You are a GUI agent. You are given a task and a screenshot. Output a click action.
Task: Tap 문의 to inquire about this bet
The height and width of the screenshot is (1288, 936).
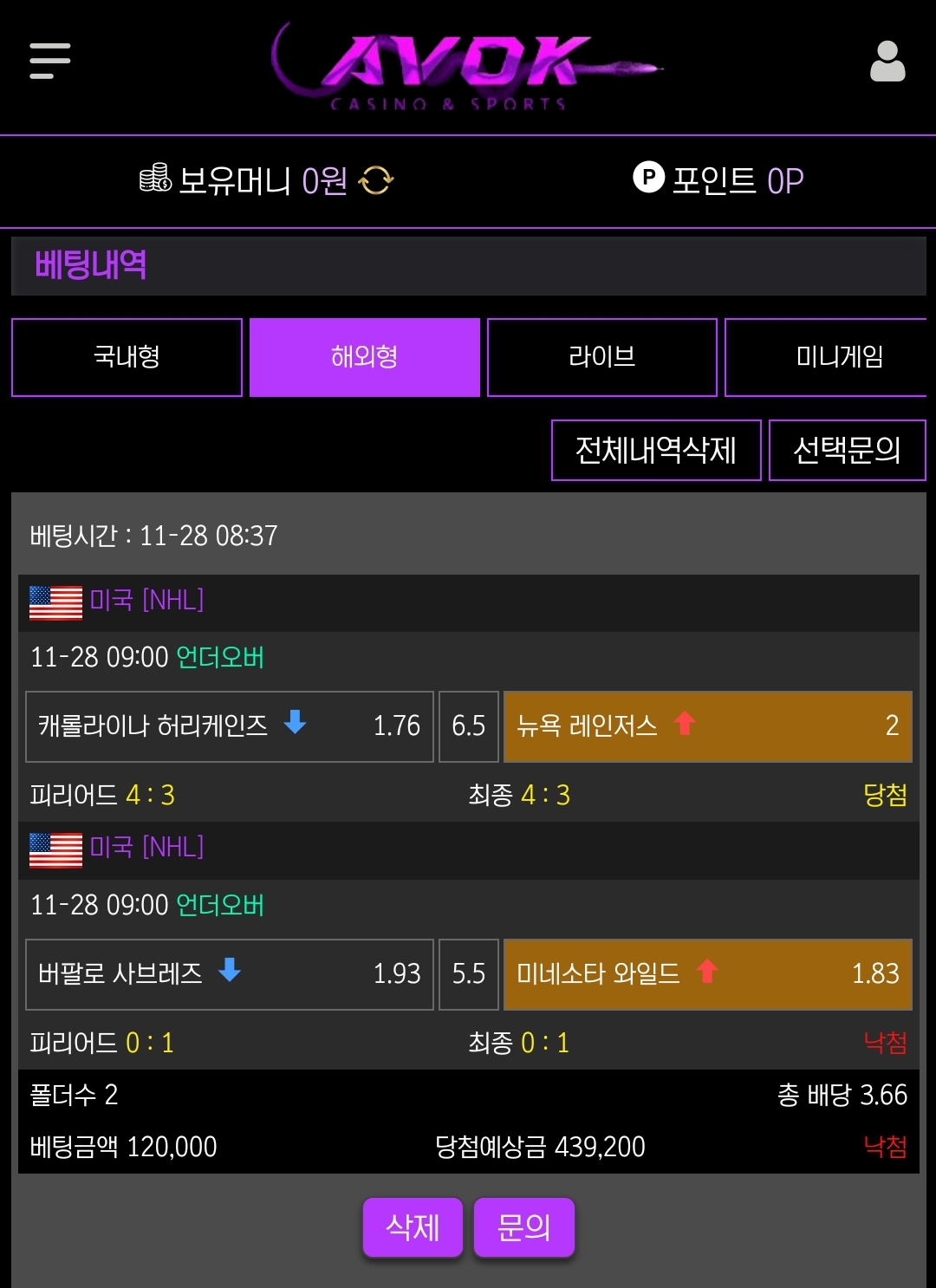523,1226
